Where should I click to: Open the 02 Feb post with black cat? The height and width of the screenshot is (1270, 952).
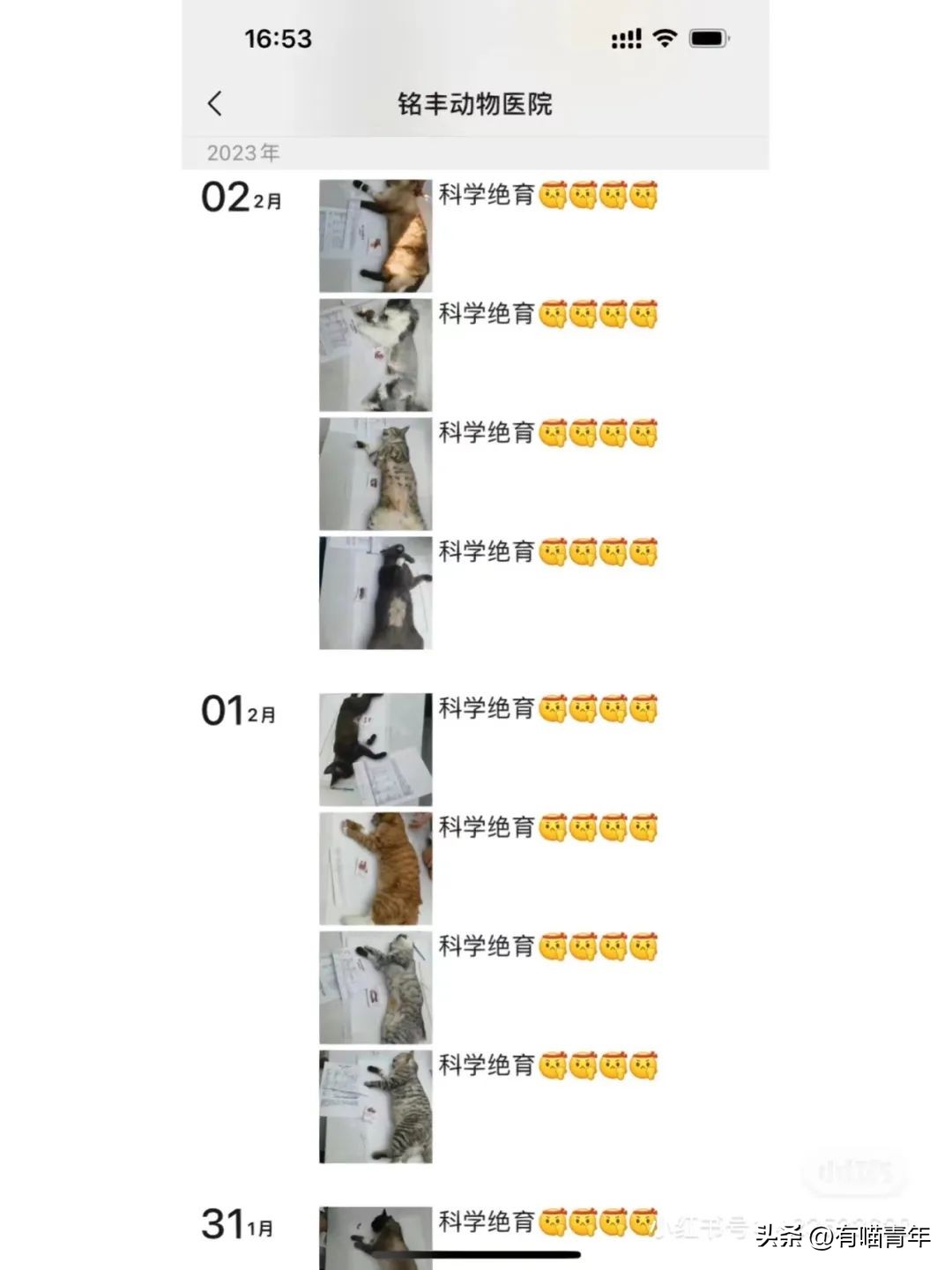[x=376, y=593]
